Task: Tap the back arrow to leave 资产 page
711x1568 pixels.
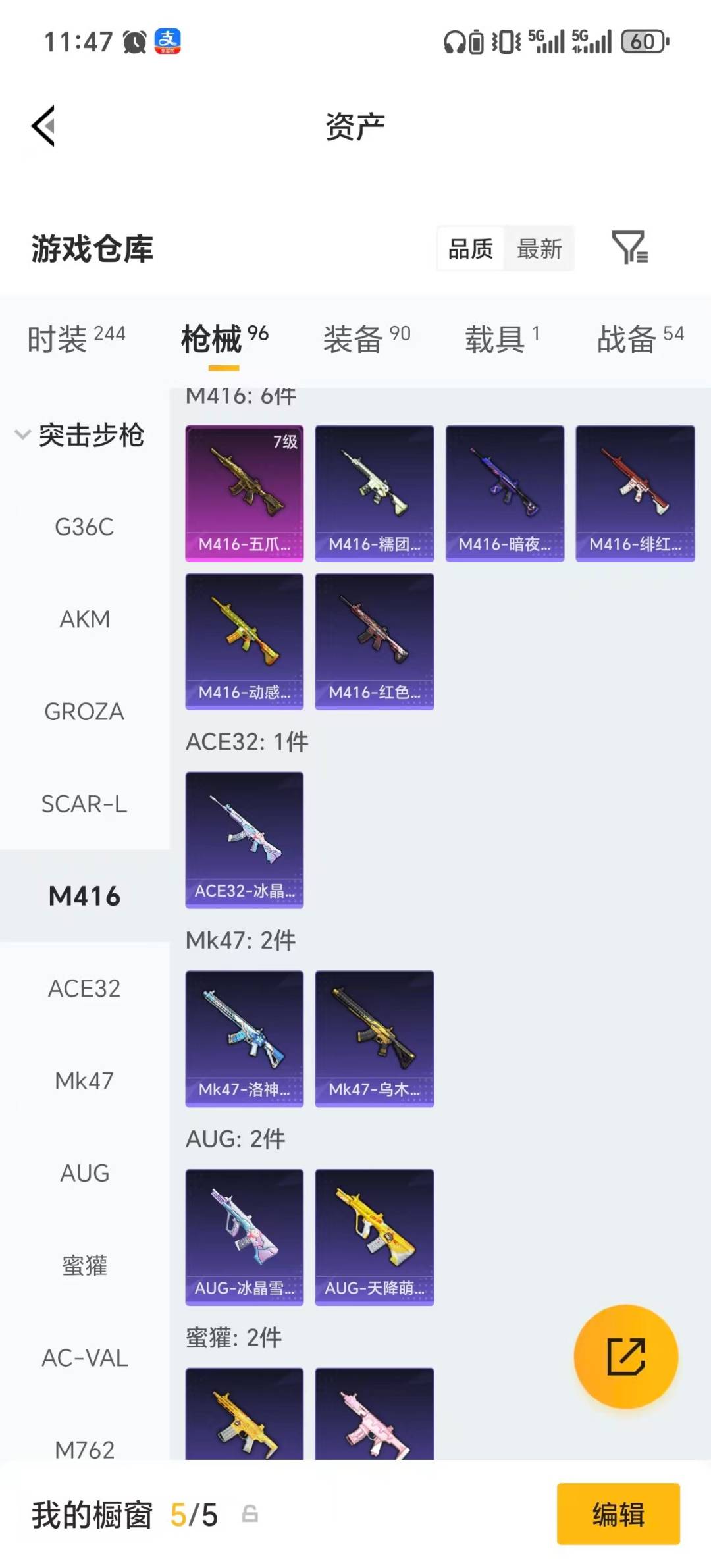Action: [x=41, y=125]
